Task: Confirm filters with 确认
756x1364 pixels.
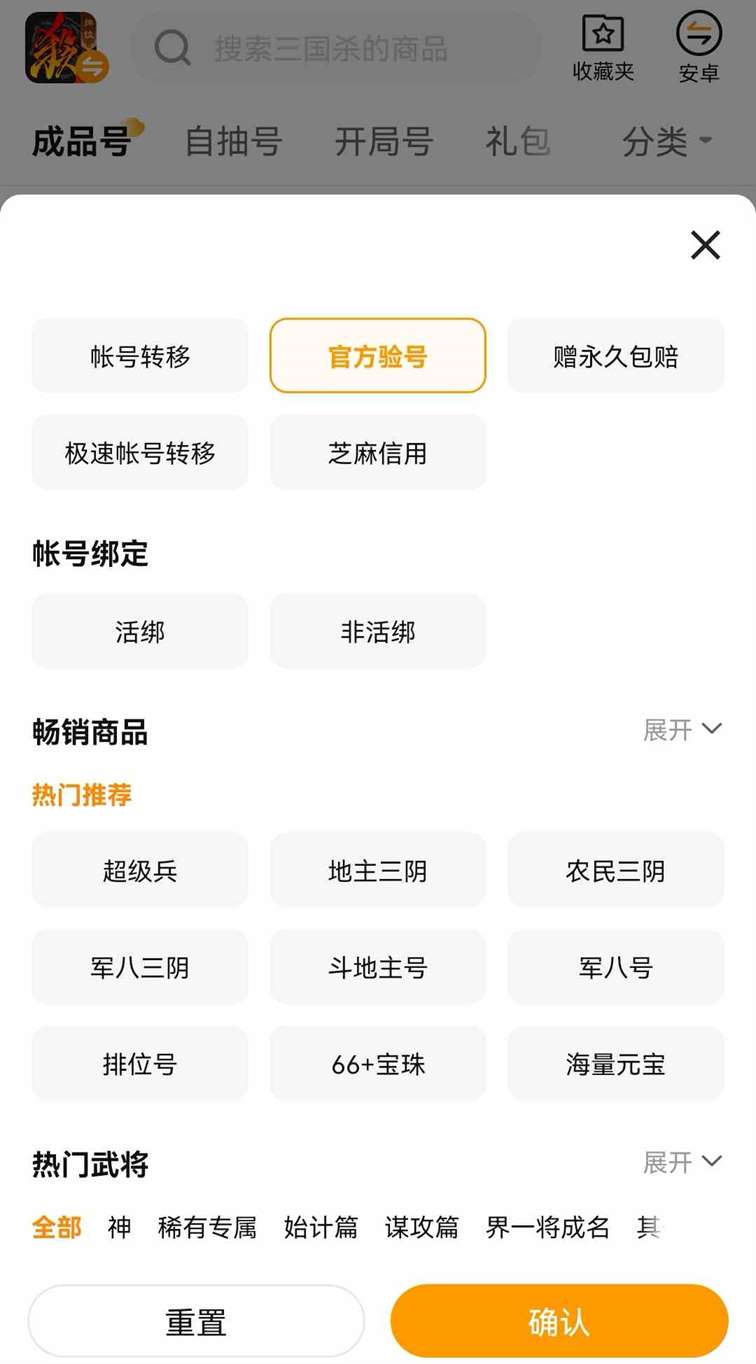Action: pos(559,1322)
